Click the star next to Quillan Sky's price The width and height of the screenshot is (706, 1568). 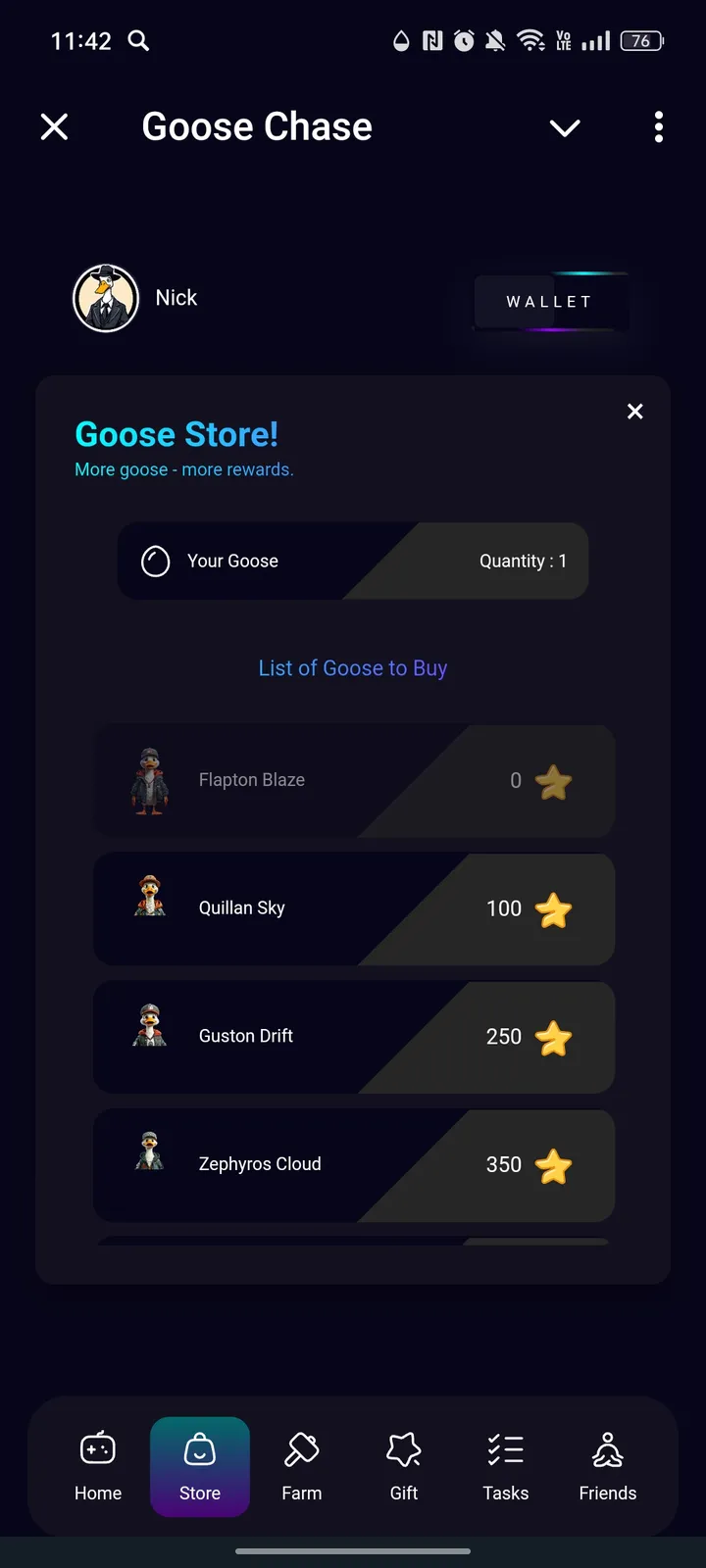coord(554,909)
